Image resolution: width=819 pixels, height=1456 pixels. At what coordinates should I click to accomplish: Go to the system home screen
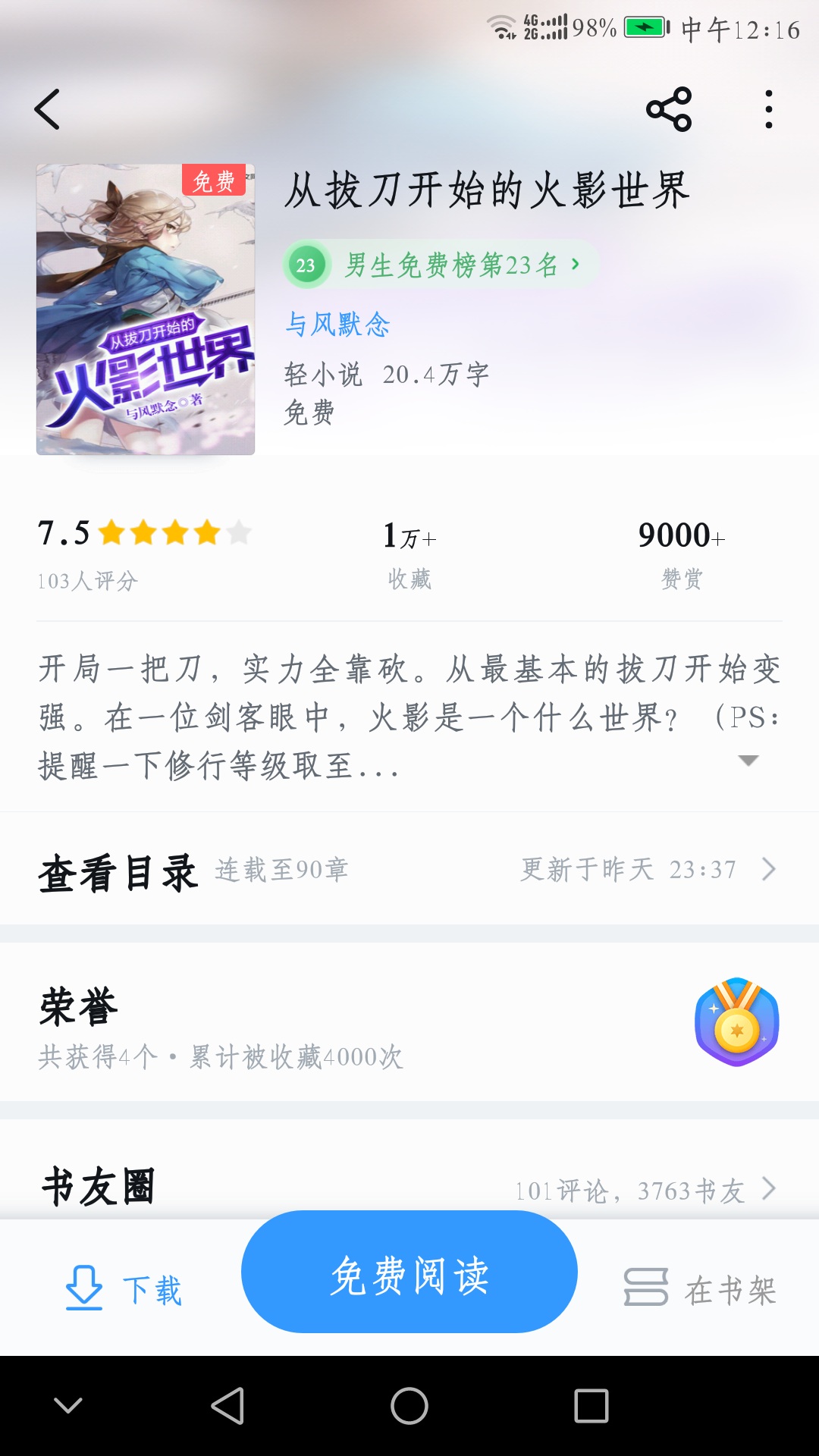pos(409,1406)
